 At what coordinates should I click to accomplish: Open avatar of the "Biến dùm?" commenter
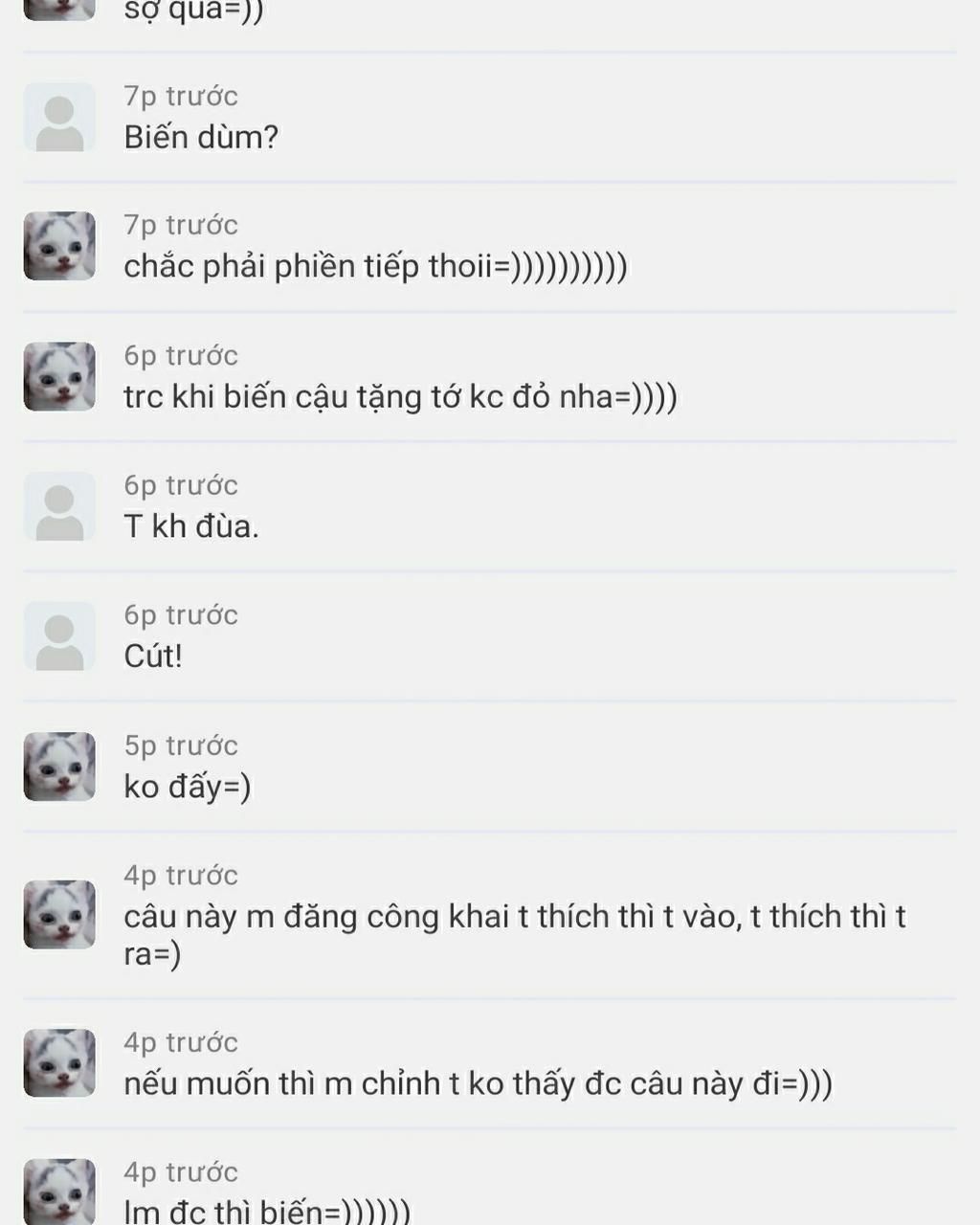click(59, 117)
